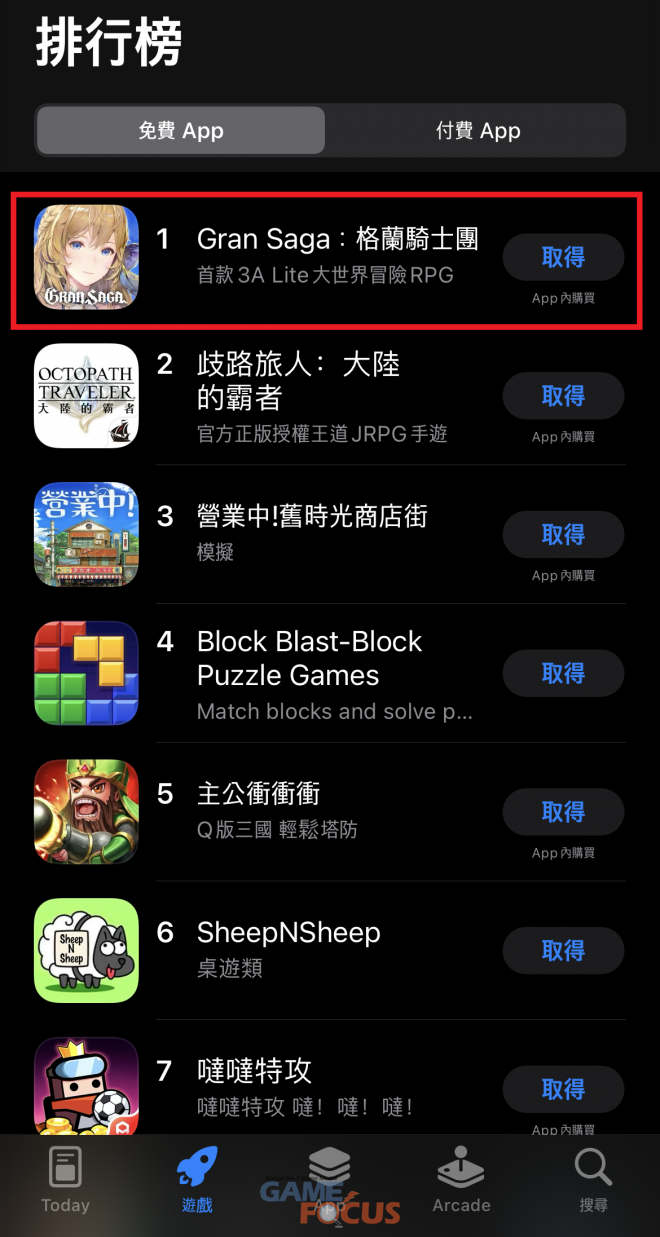Get Gran Saga：格蘭騎士團
Viewport: 660px width, 1237px height.
(x=563, y=258)
